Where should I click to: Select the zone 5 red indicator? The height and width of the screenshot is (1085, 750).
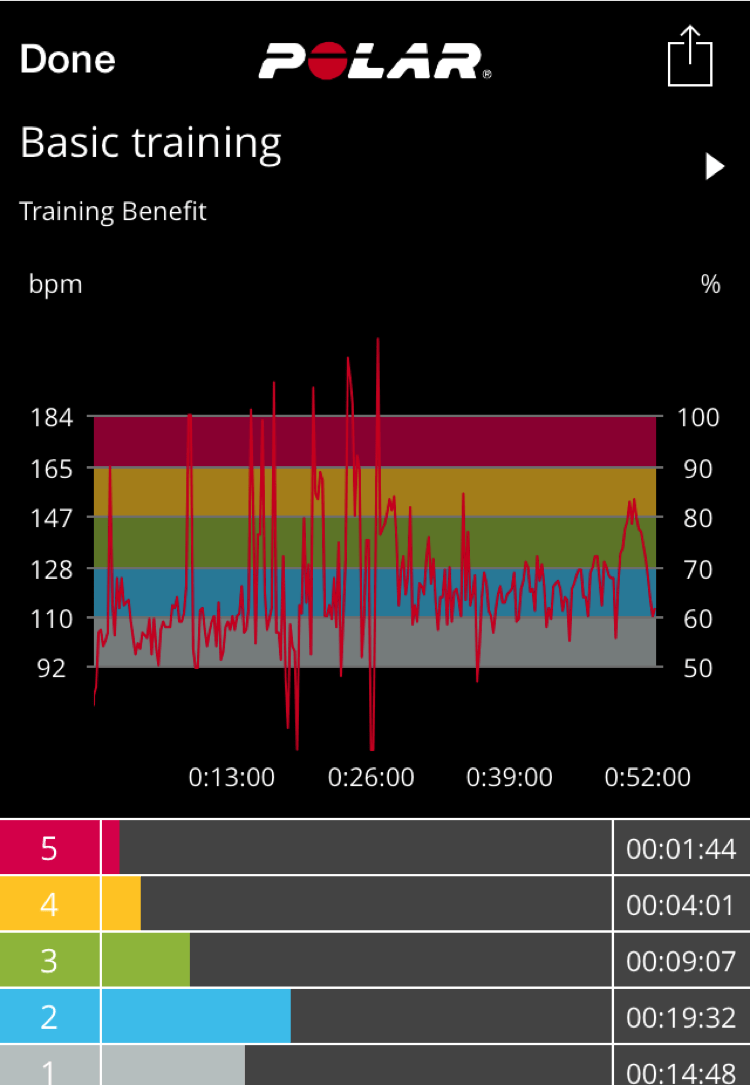(50, 847)
